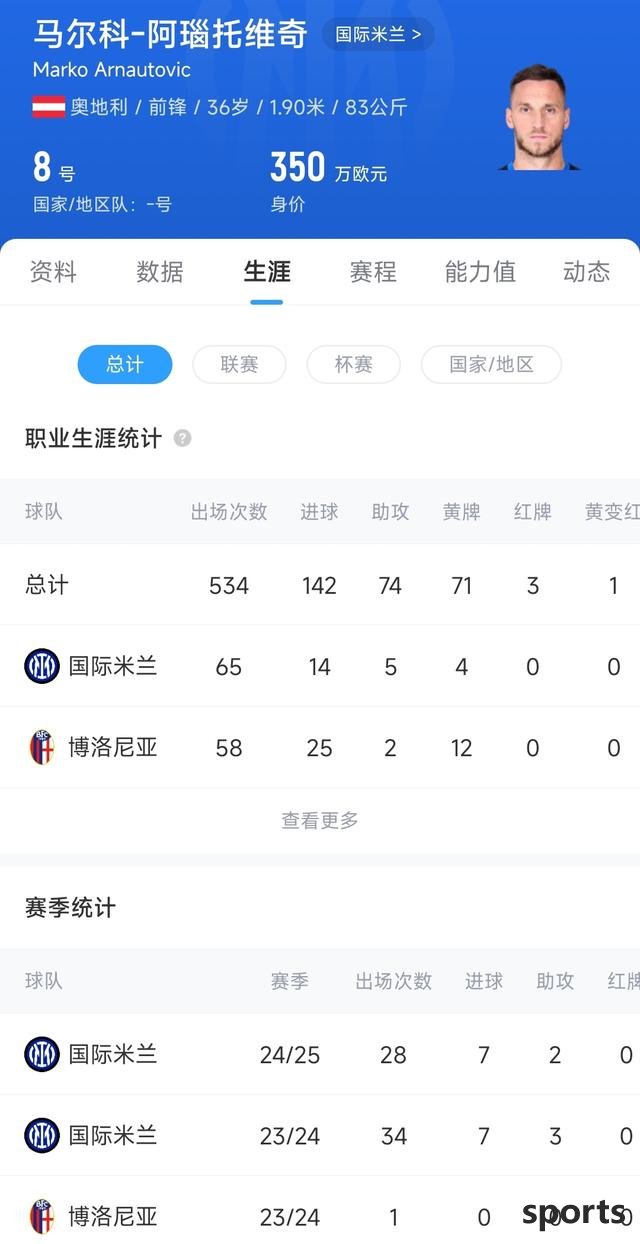Open the 国际米兰 team link
Viewport: 640px width, 1244px height.
tap(378, 34)
